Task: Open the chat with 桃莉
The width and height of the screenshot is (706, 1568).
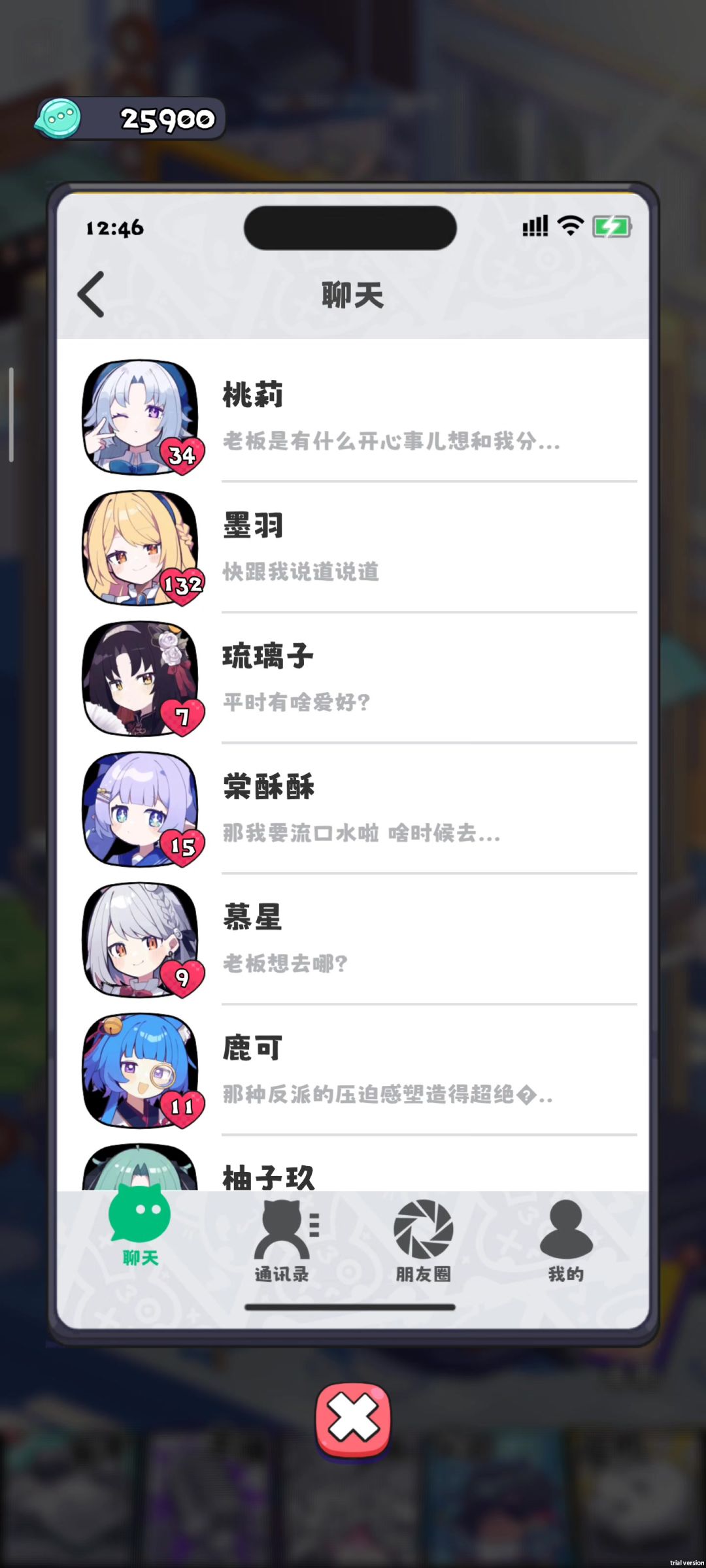Action: pyautogui.click(x=392, y=417)
